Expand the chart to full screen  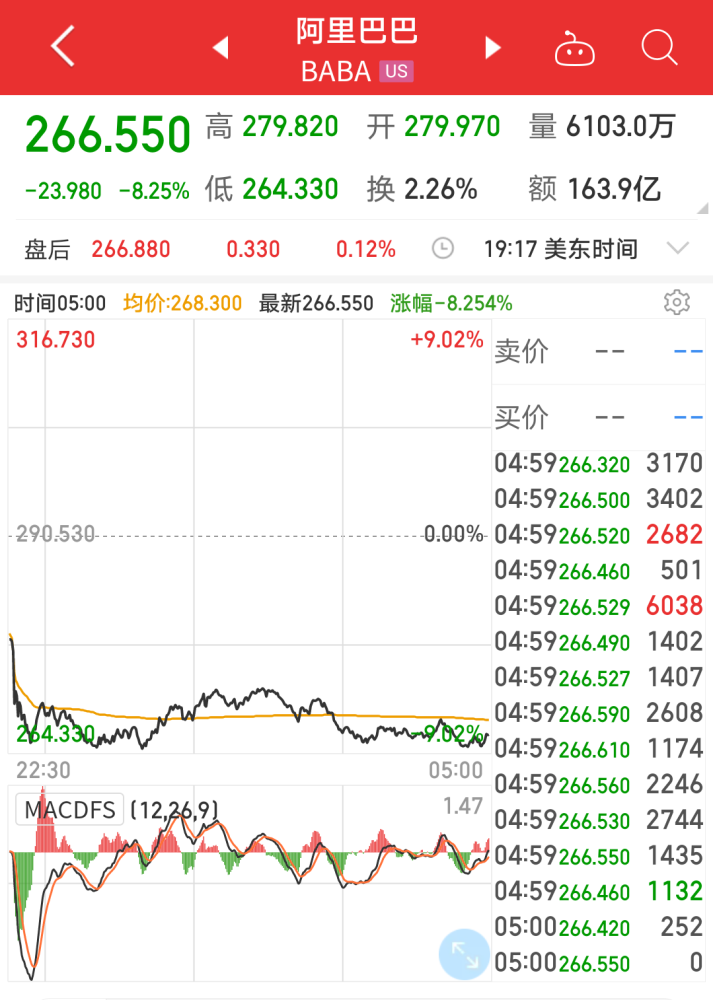pyautogui.click(x=465, y=954)
